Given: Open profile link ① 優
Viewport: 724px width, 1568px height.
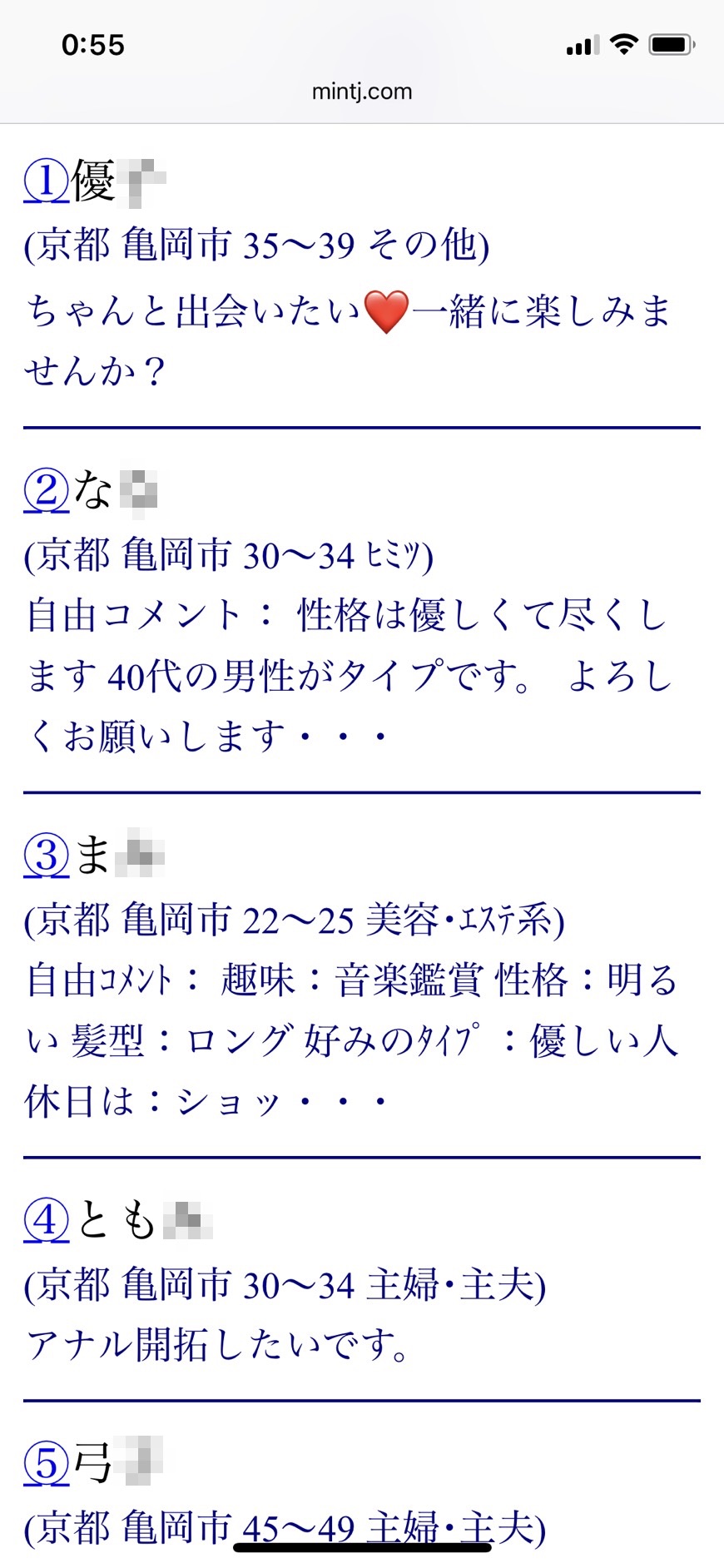Looking at the screenshot, I should click(47, 181).
